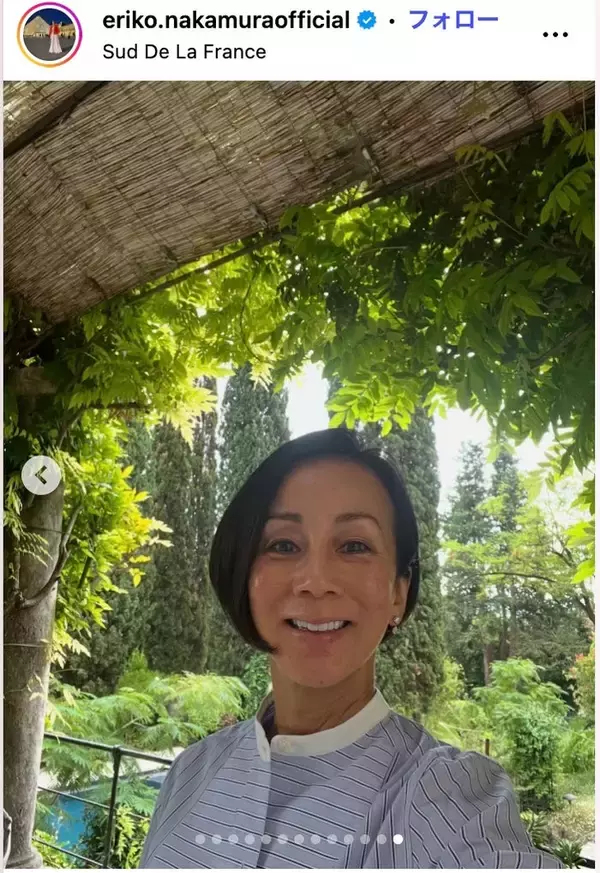
Task: Open the profile picture story ring
Action: point(49,34)
